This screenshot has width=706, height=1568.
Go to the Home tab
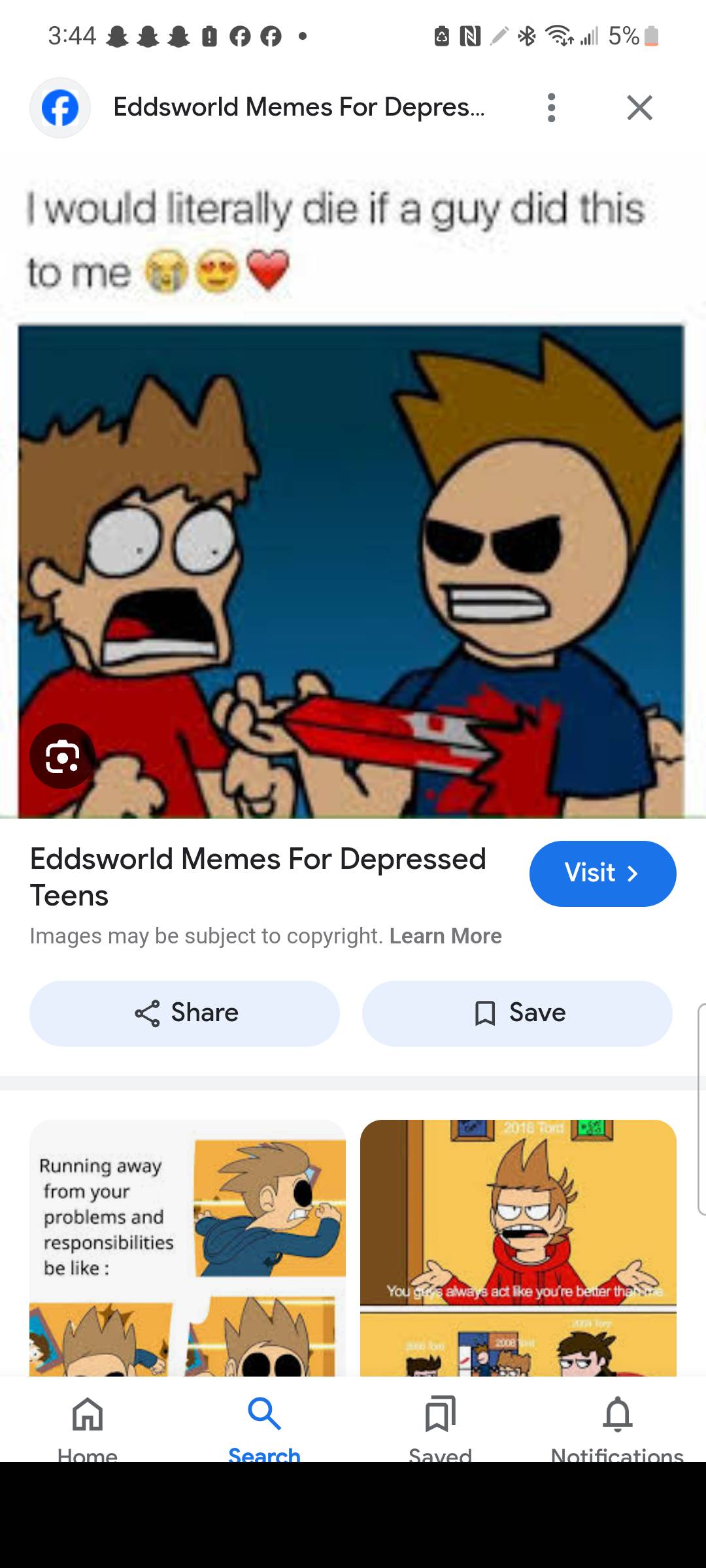click(88, 1424)
